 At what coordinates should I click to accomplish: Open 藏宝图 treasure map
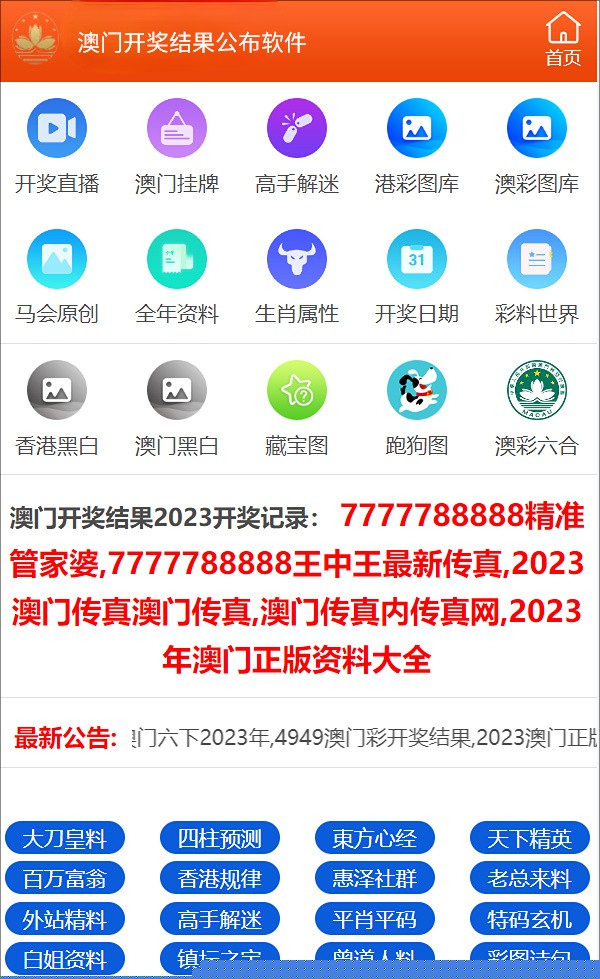[297, 408]
